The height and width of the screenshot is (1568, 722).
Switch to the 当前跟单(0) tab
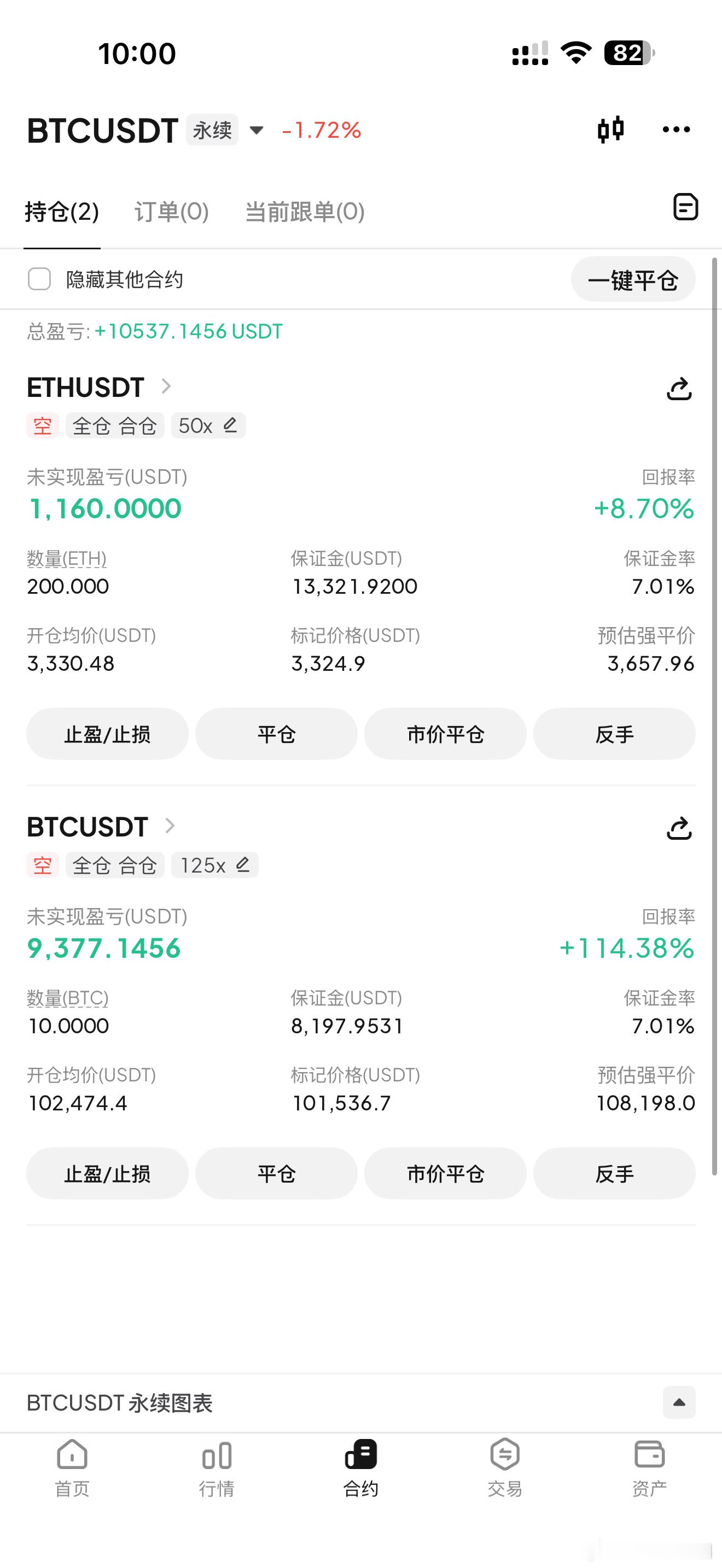coord(302,212)
